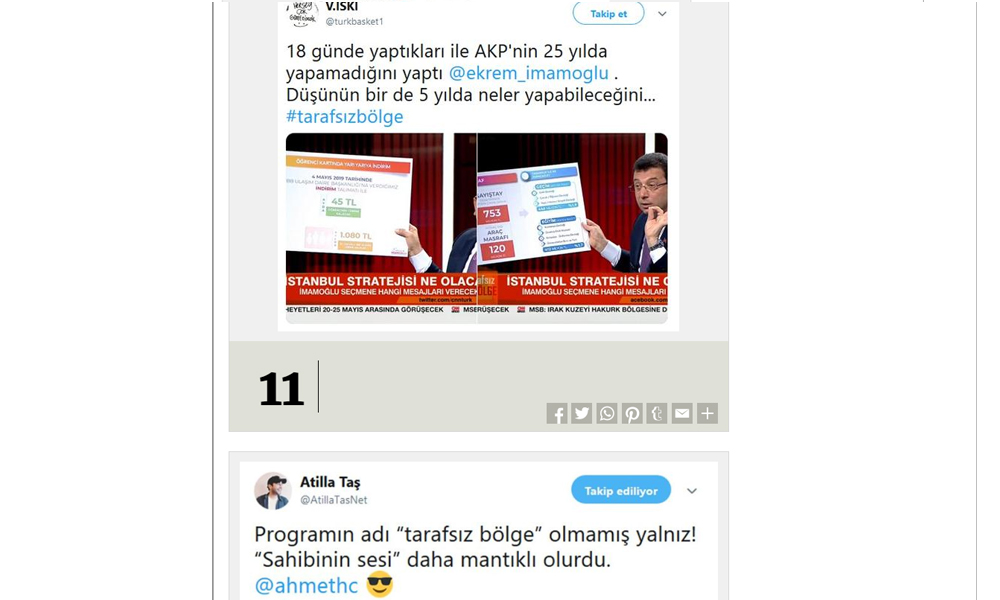Share item 11 via WhatsApp
1000x600 pixels.
click(607, 413)
